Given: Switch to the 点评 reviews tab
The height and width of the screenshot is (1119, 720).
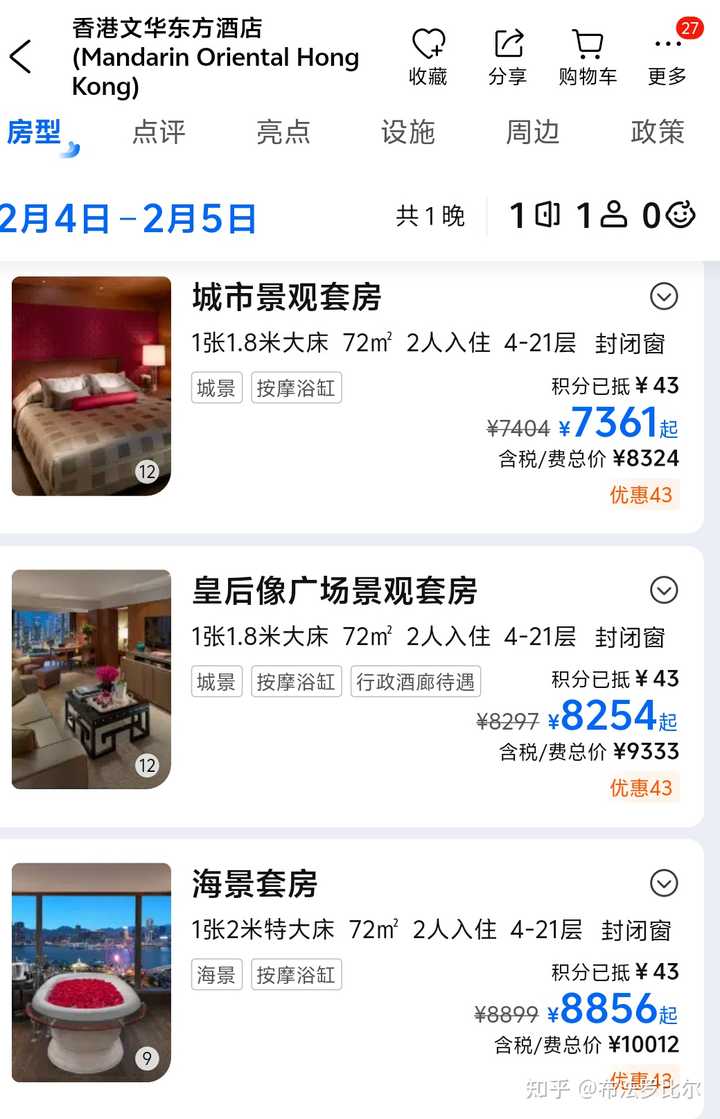Looking at the screenshot, I should tap(159, 132).
